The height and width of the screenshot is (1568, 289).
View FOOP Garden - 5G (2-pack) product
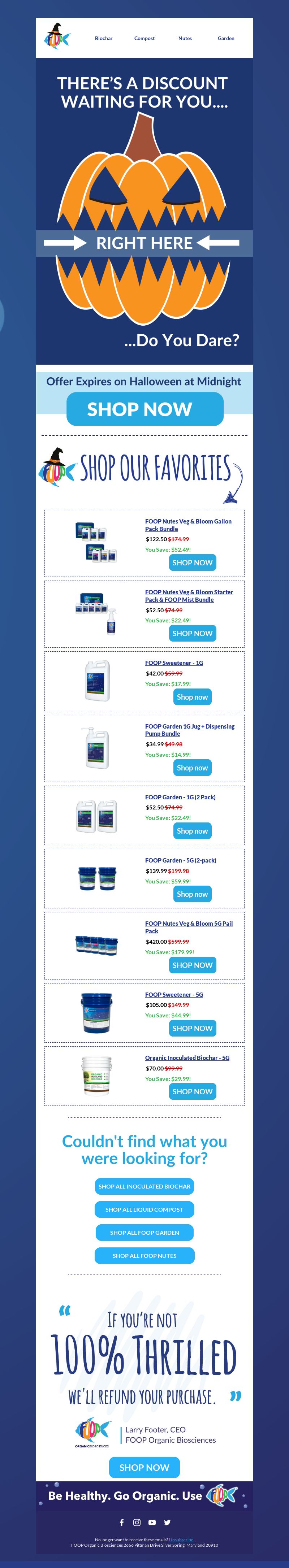pyautogui.click(x=180, y=860)
